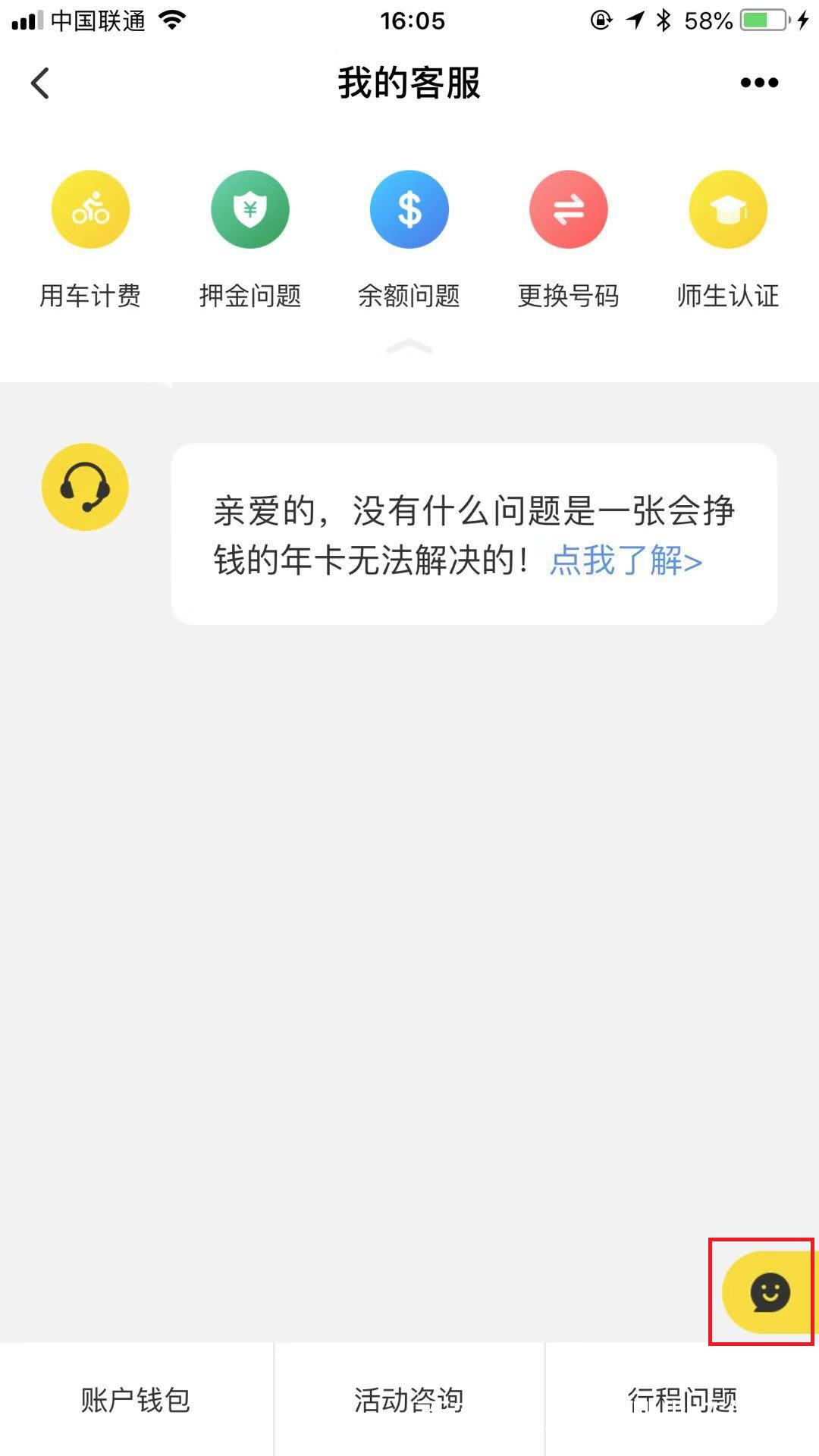Open the 更换号码 red transfer icon
Image resolution: width=819 pixels, height=1456 pixels.
click(569, 209)
